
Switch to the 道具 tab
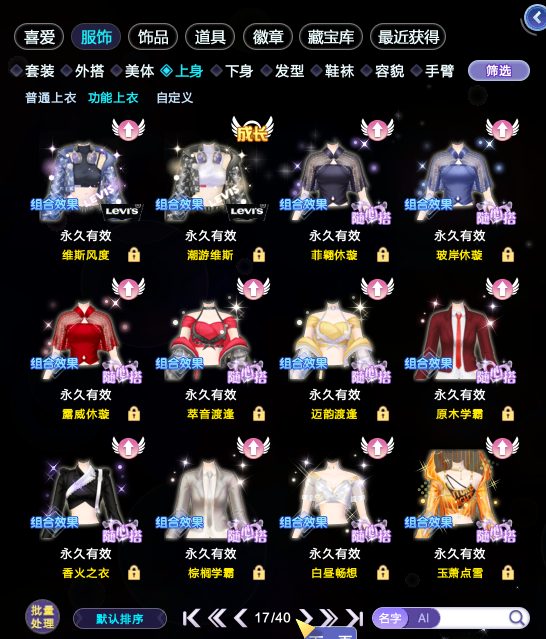(x=210, y=37)
